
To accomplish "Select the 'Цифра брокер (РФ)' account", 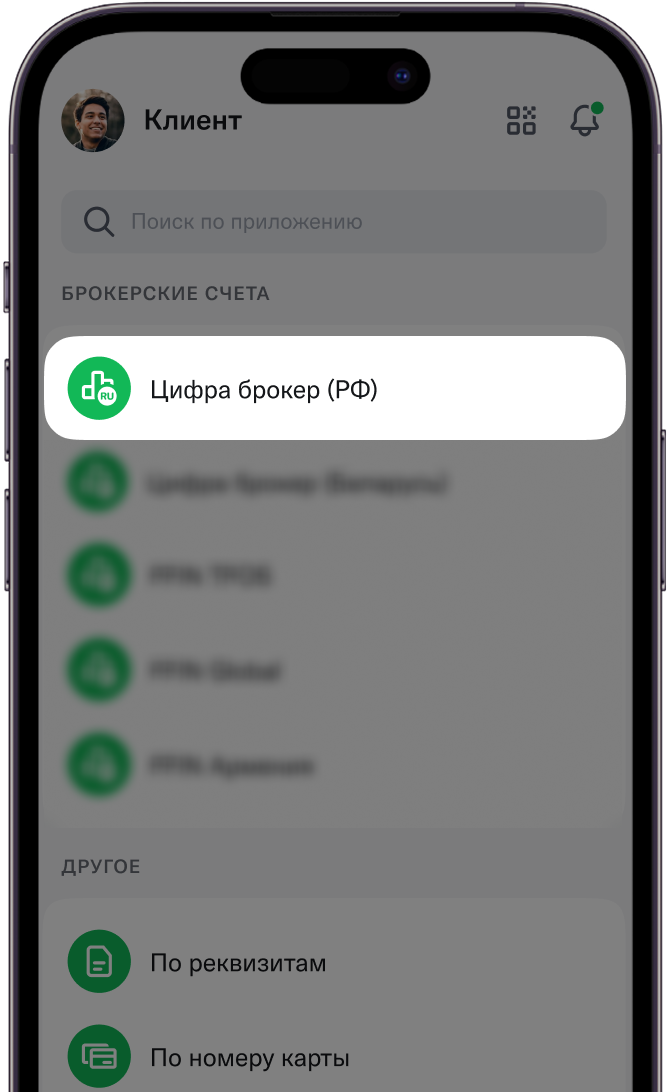I will click(335, 388).
